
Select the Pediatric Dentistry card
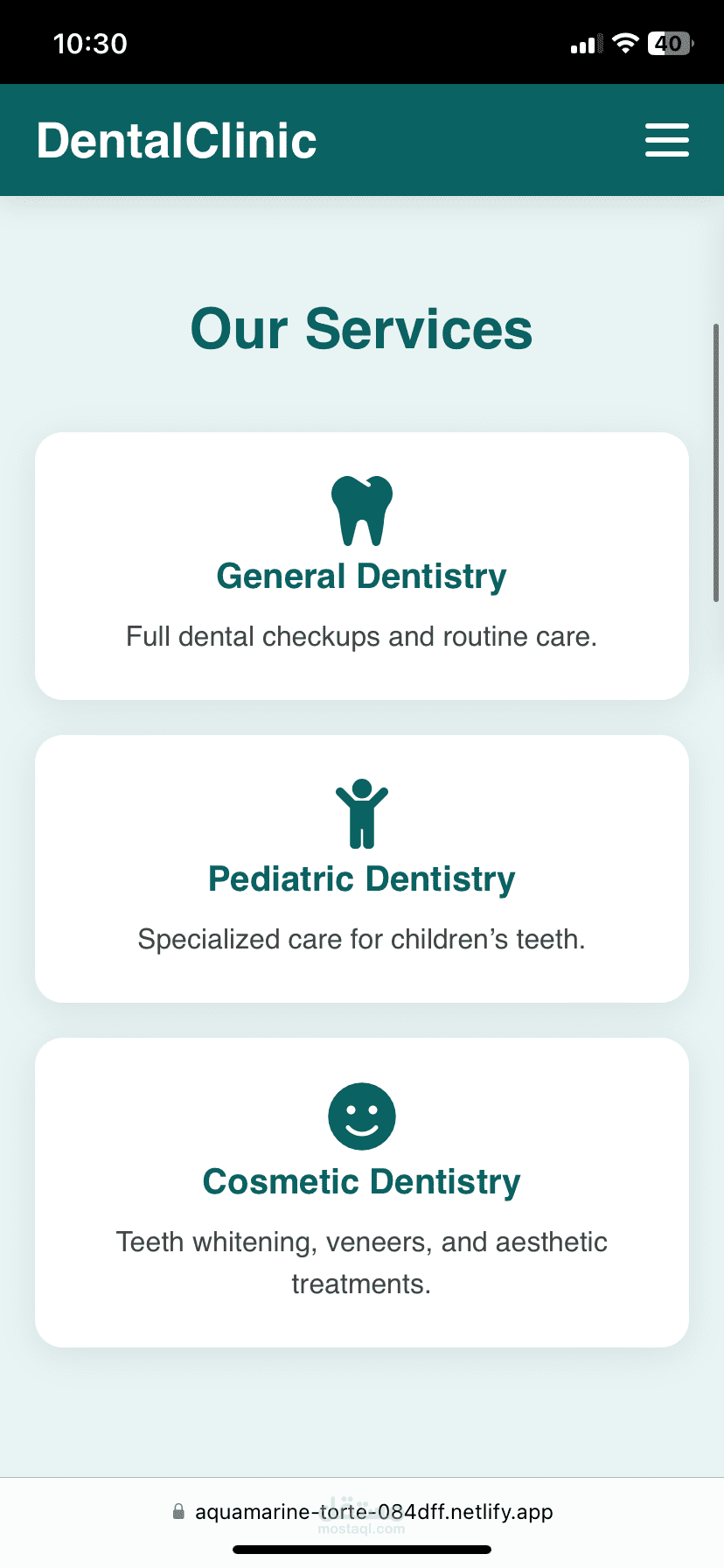coord(361,869)
